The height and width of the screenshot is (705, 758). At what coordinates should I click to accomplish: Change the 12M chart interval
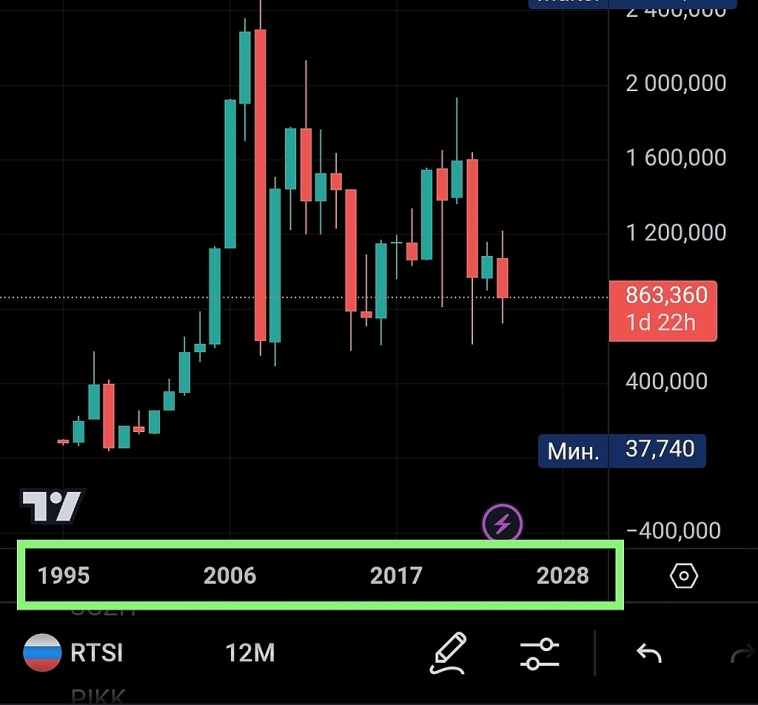tap(249, 653)
